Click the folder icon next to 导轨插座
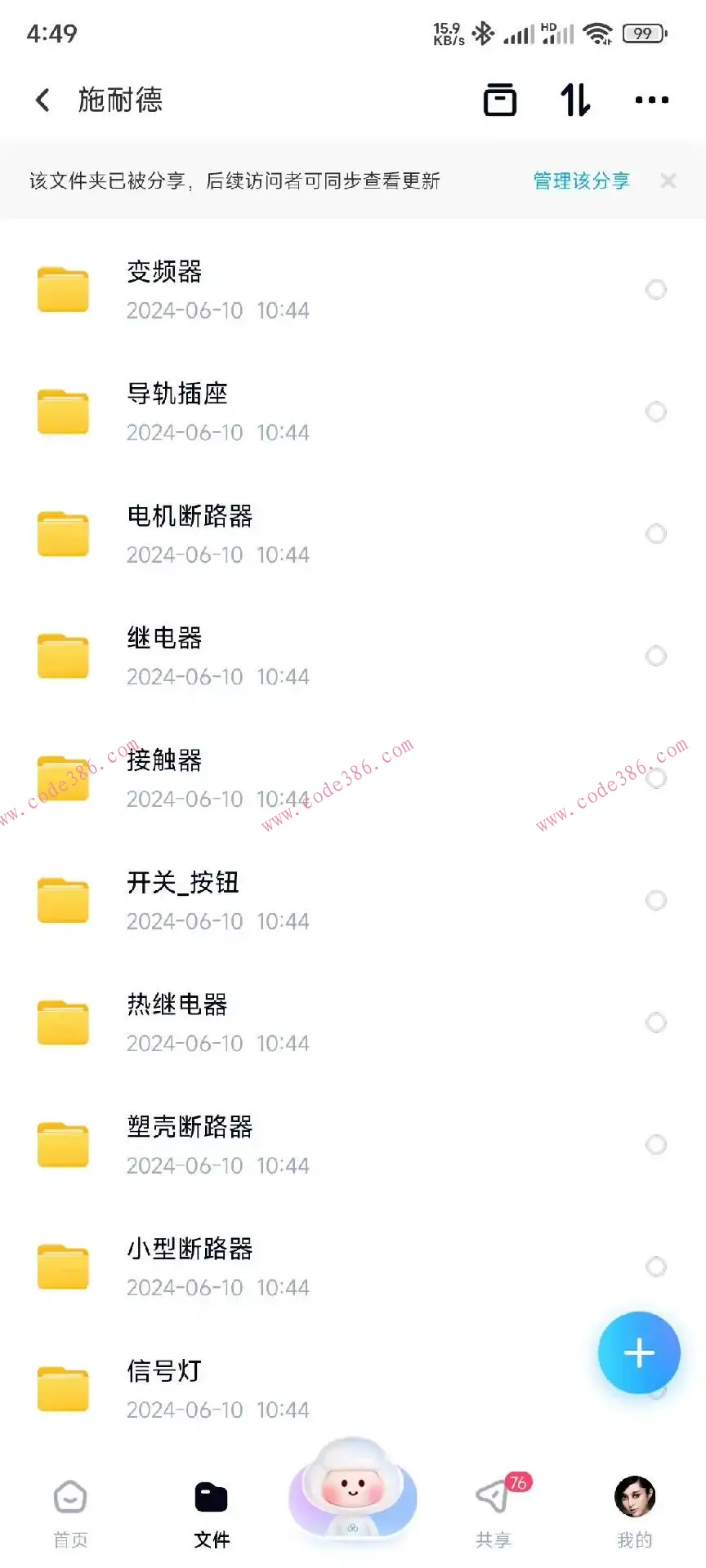The width and height of the screenshot is (706, 1568). tap(63, 412)
